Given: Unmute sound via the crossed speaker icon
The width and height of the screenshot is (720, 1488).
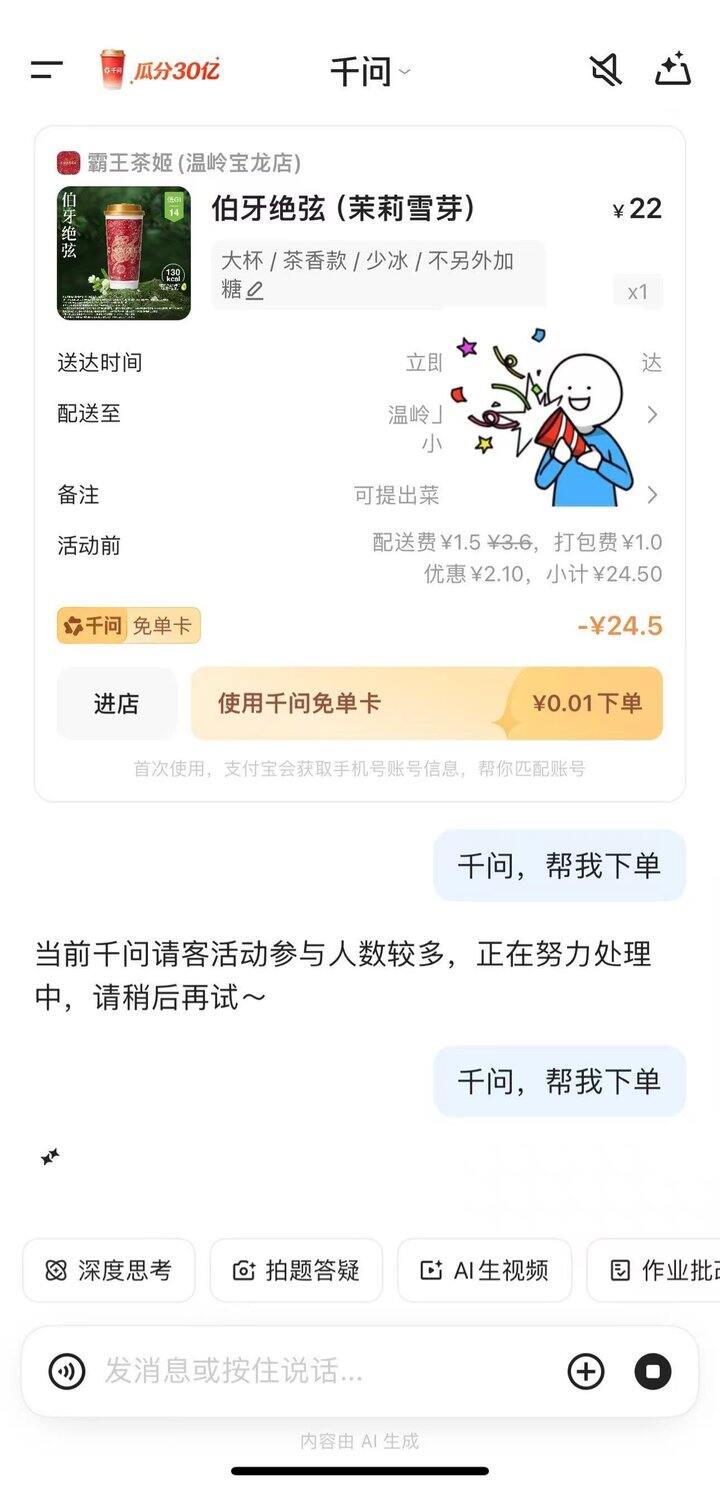Looking at the screenshot, I should 604,68.
